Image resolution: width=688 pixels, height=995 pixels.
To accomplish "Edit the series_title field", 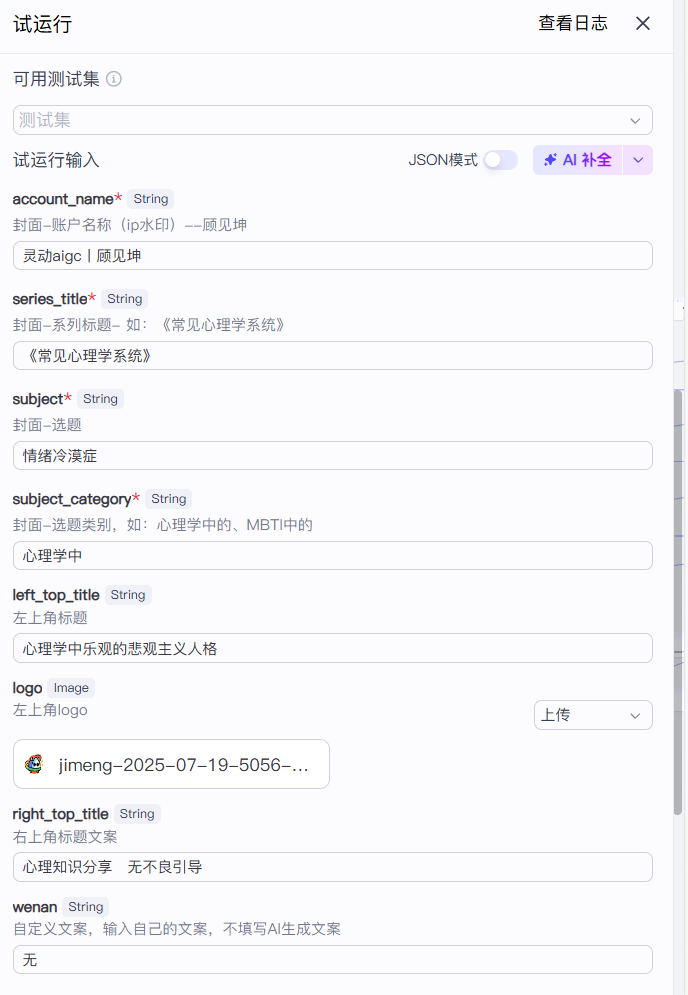I will 332,356.
